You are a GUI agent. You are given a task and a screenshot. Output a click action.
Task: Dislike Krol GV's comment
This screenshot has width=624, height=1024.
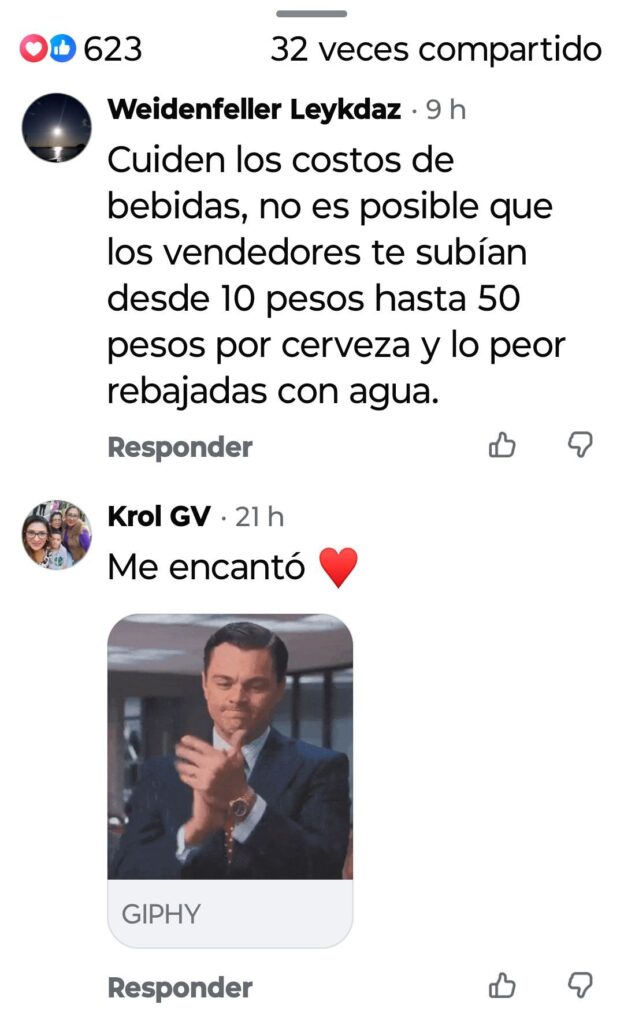tap(580, 986)
